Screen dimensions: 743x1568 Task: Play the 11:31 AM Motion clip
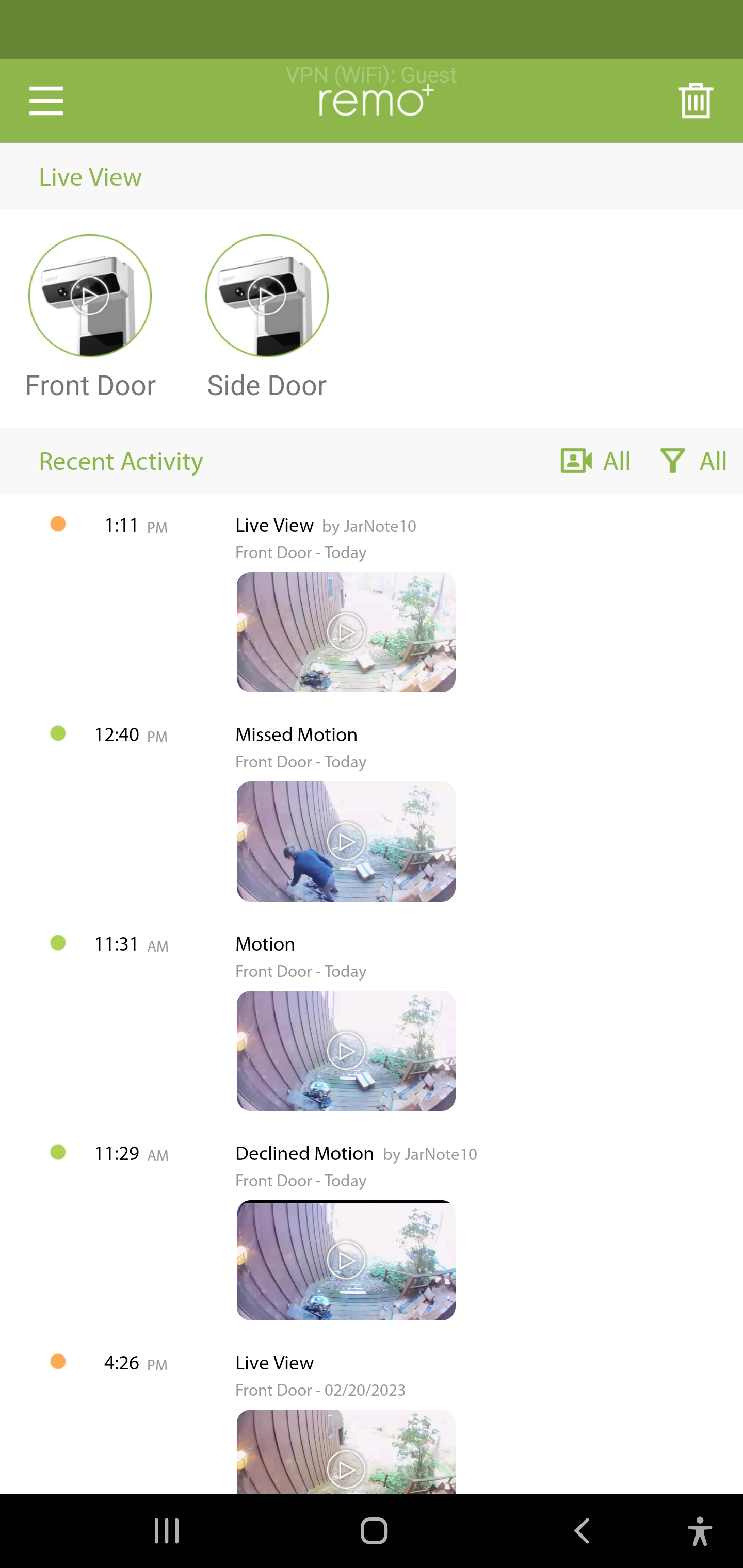pyautogui.click(x=346, y=1051)
